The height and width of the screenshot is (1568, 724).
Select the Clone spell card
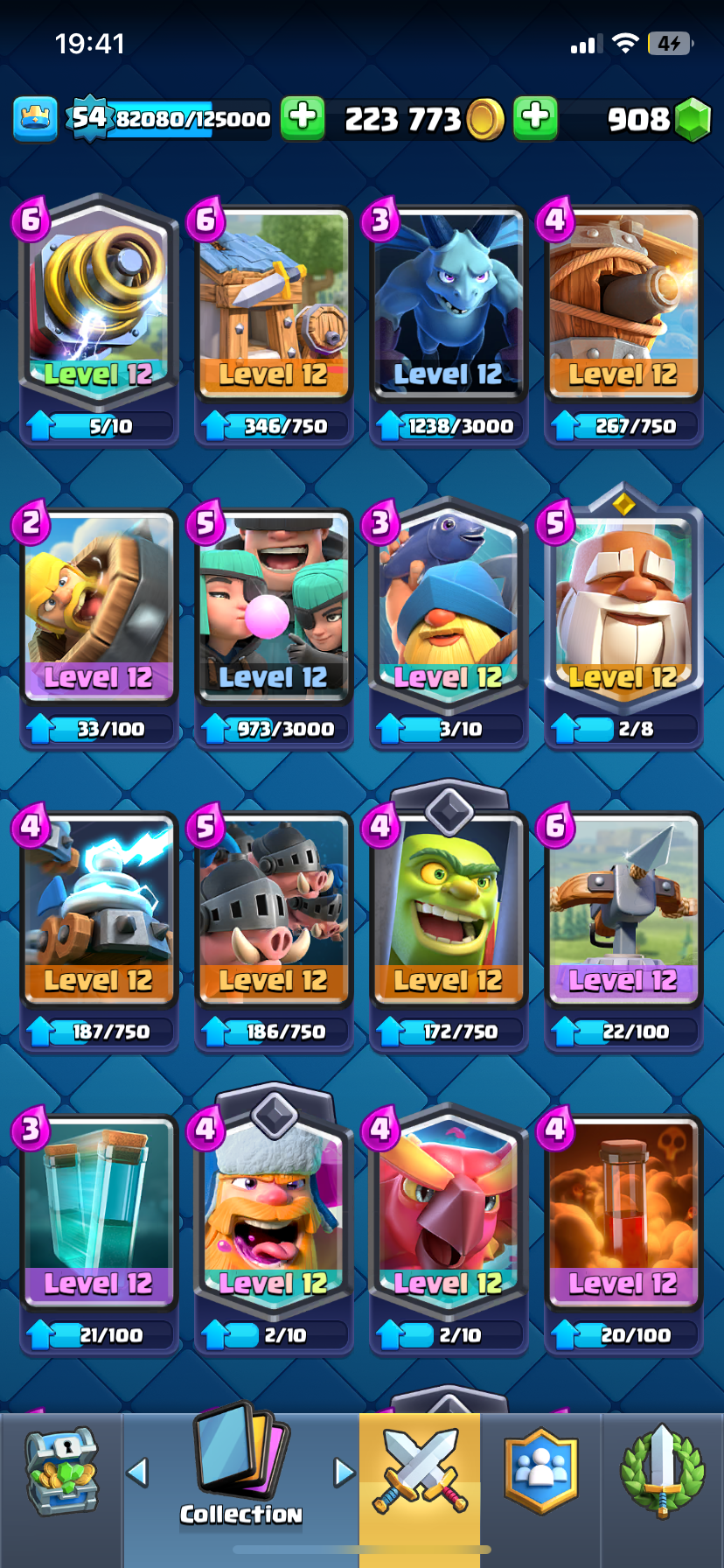[x=99, y=1212]
